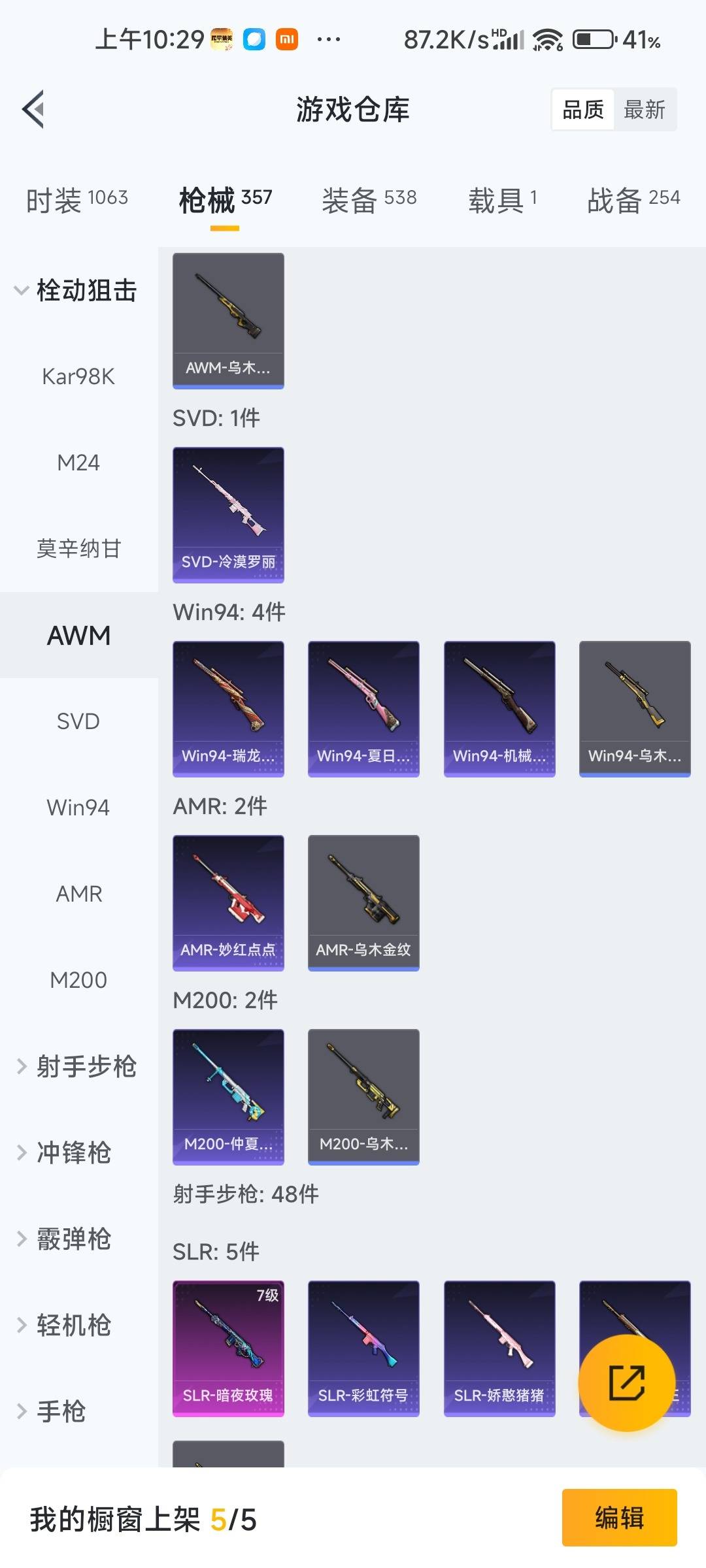Open the SLR-暗夜玫瑰 level 7 skin
Image resolution: width=706 pixels, height=1568 pixels.
click(x=228, y=1348)
